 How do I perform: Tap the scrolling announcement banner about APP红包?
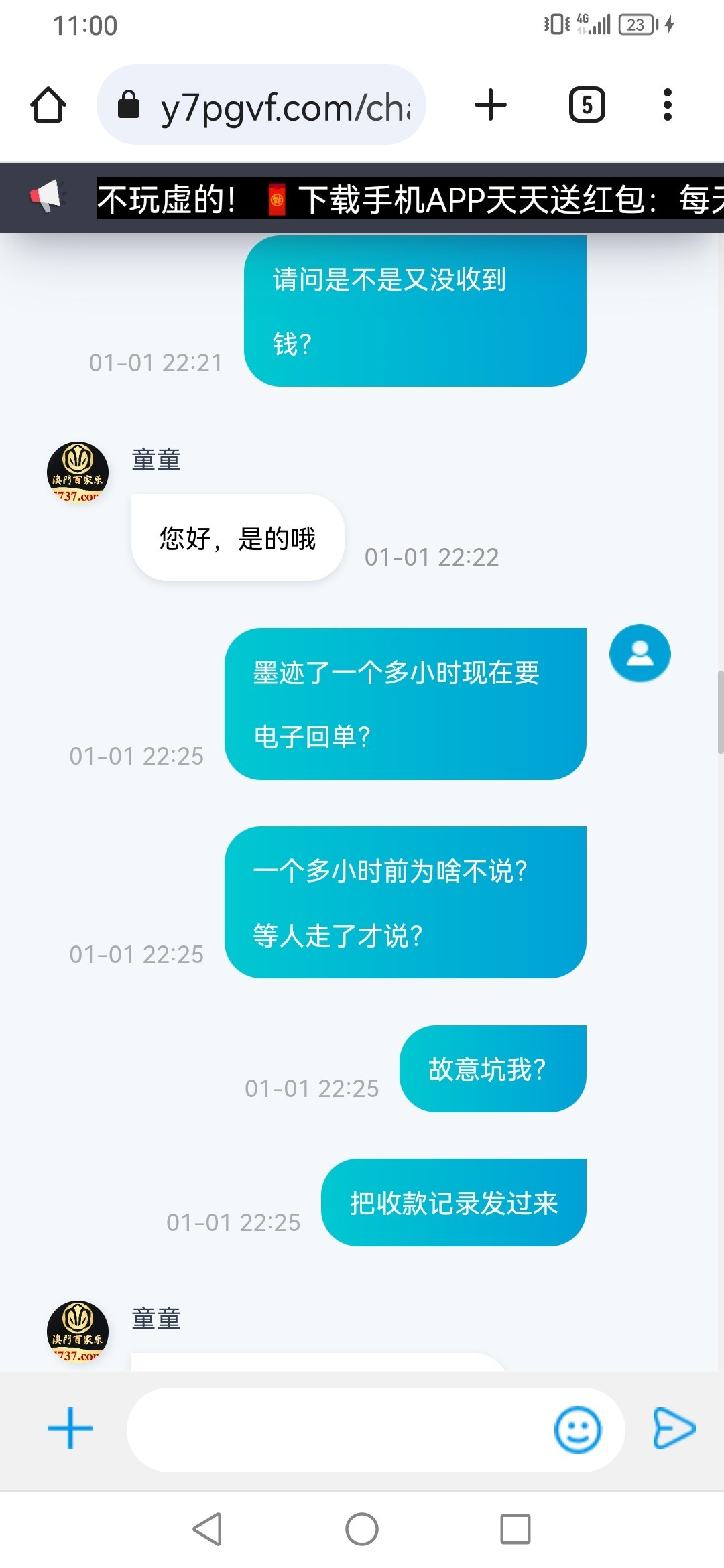[409, 200]
